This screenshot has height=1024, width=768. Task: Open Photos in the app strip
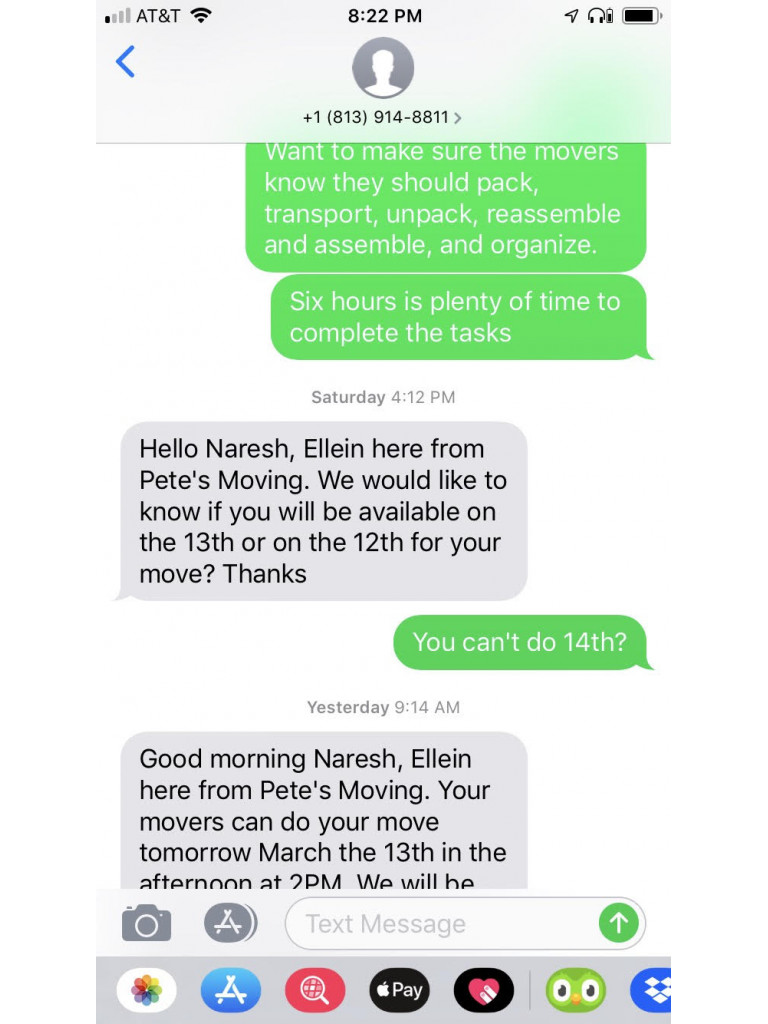[147, 990]
